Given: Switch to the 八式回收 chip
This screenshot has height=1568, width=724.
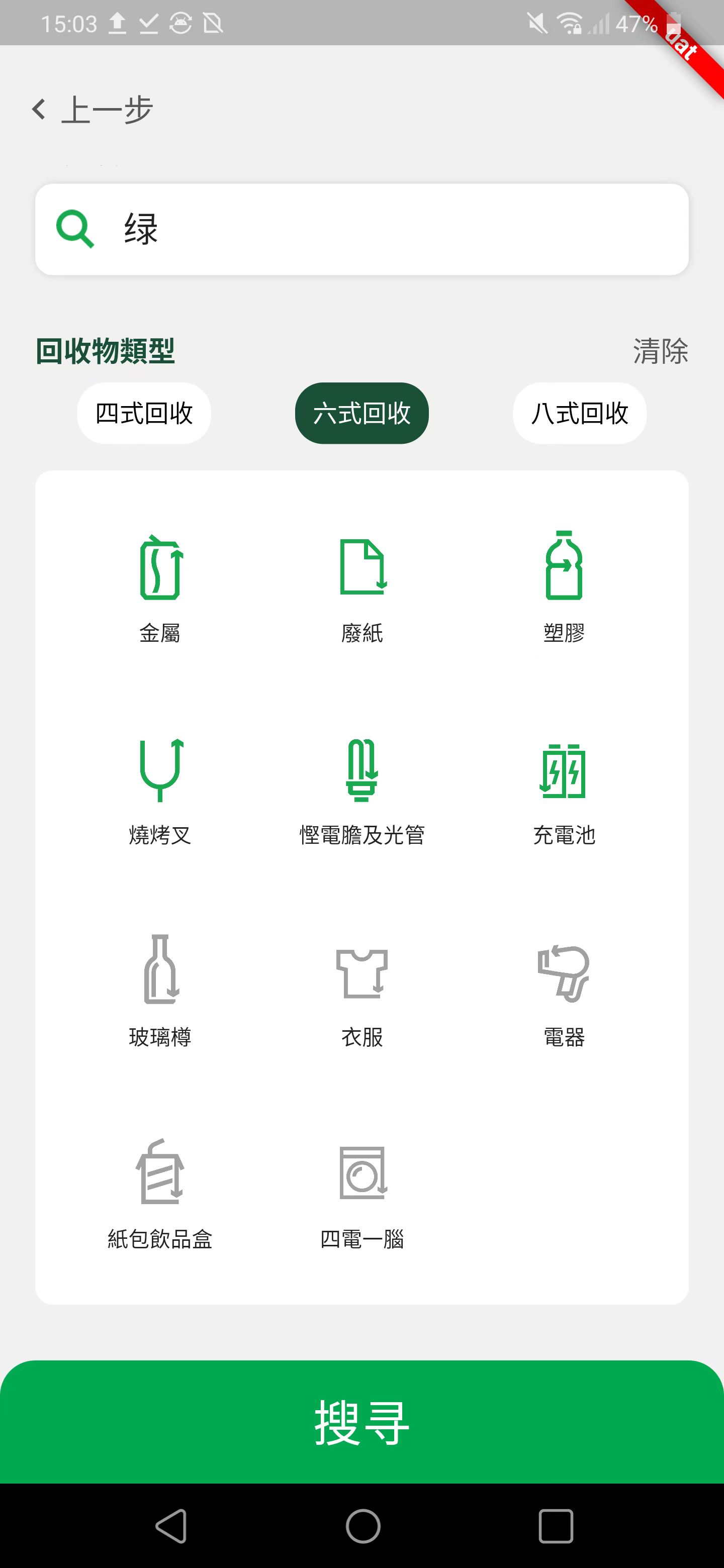Looking at the screenshot, I should point(579,413).
